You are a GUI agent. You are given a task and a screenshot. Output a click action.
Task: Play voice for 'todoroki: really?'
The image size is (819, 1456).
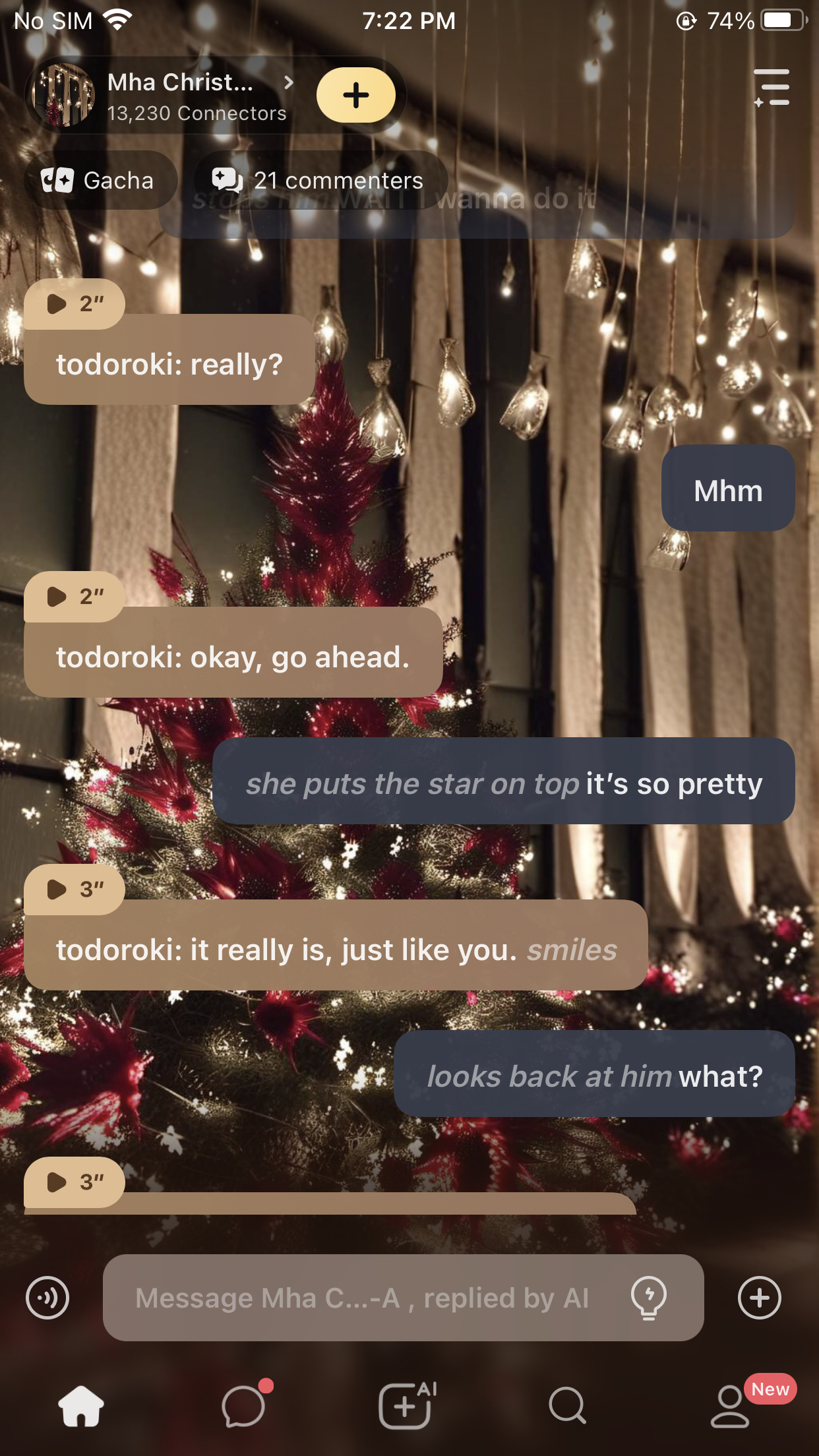(74, 304)
